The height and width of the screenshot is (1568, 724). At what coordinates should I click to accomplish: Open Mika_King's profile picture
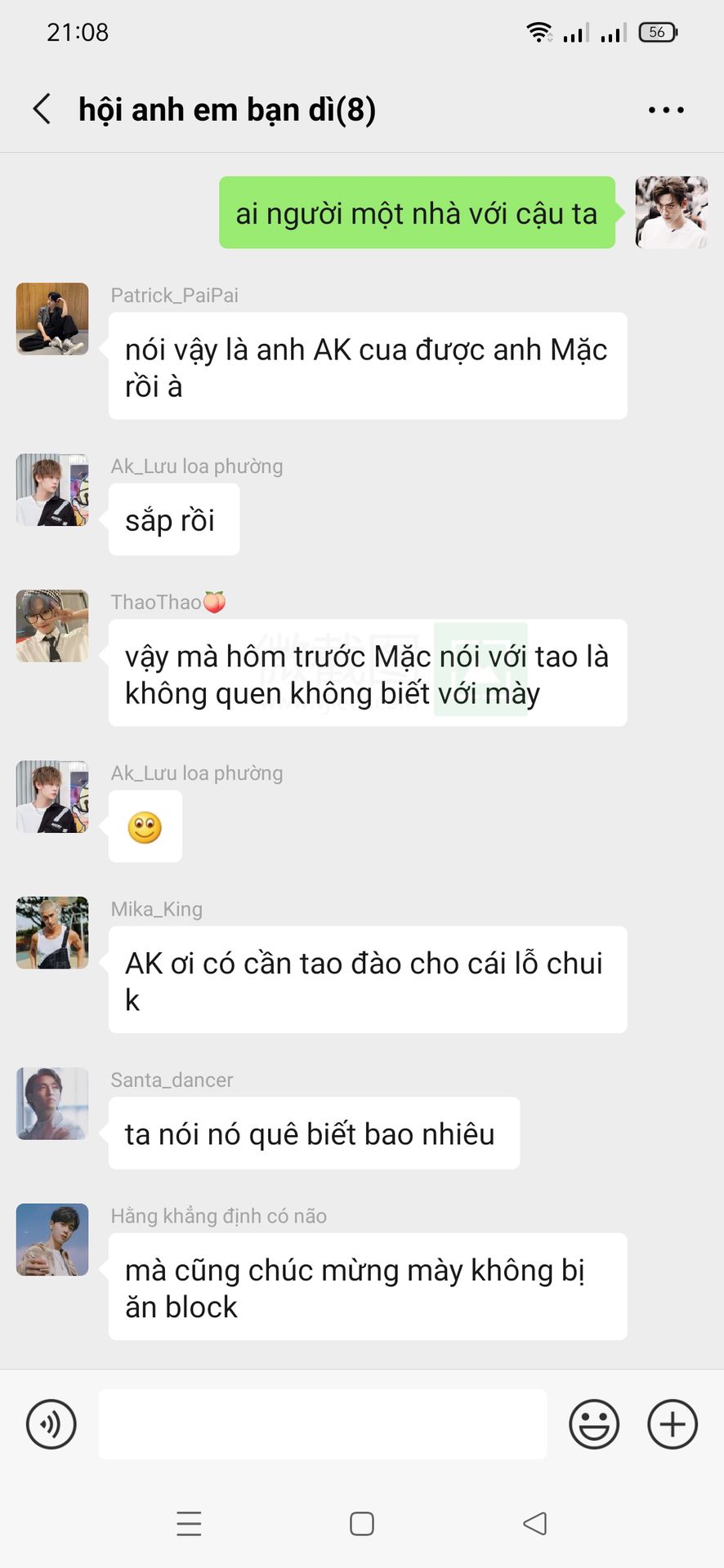click(52, 933)
